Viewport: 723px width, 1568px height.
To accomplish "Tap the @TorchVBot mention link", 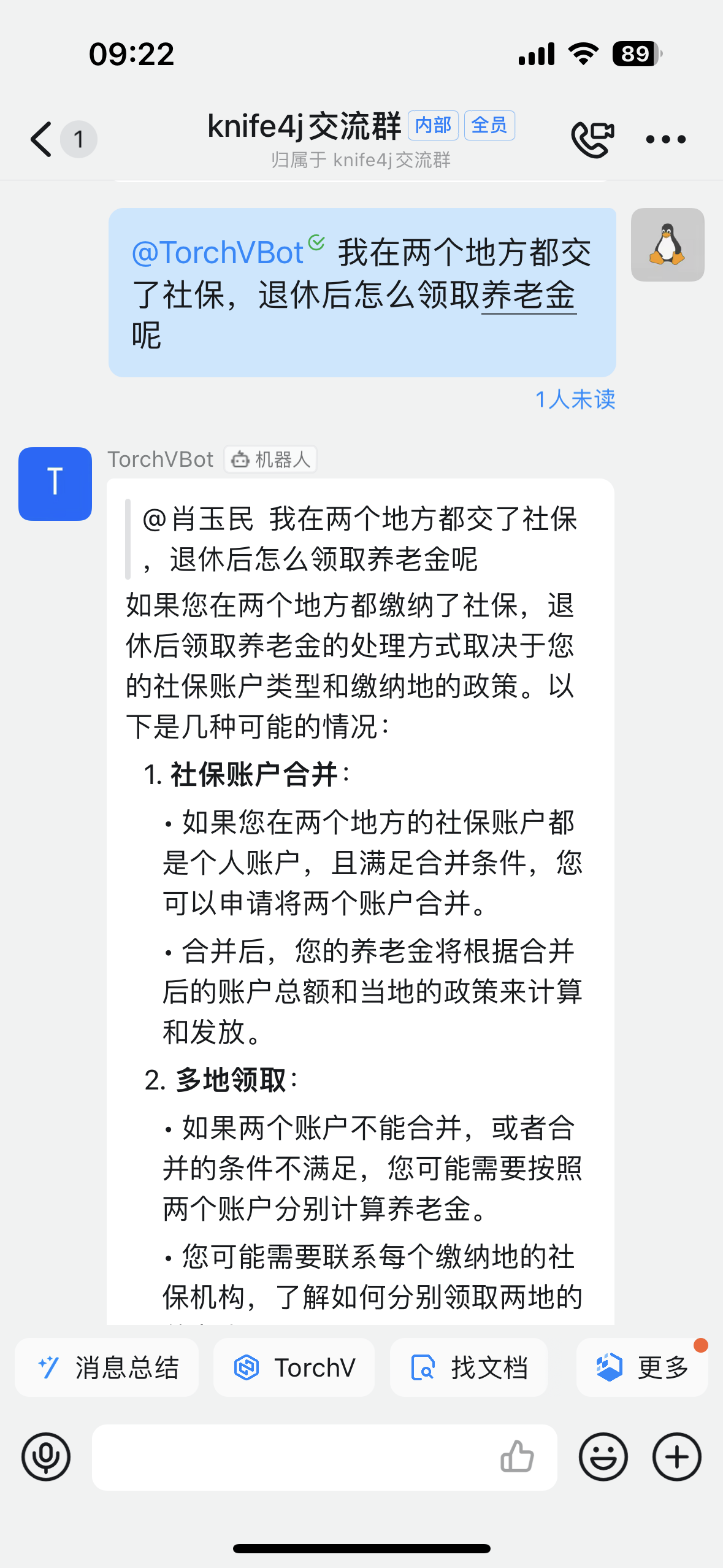I will click(x=218, y=253).
